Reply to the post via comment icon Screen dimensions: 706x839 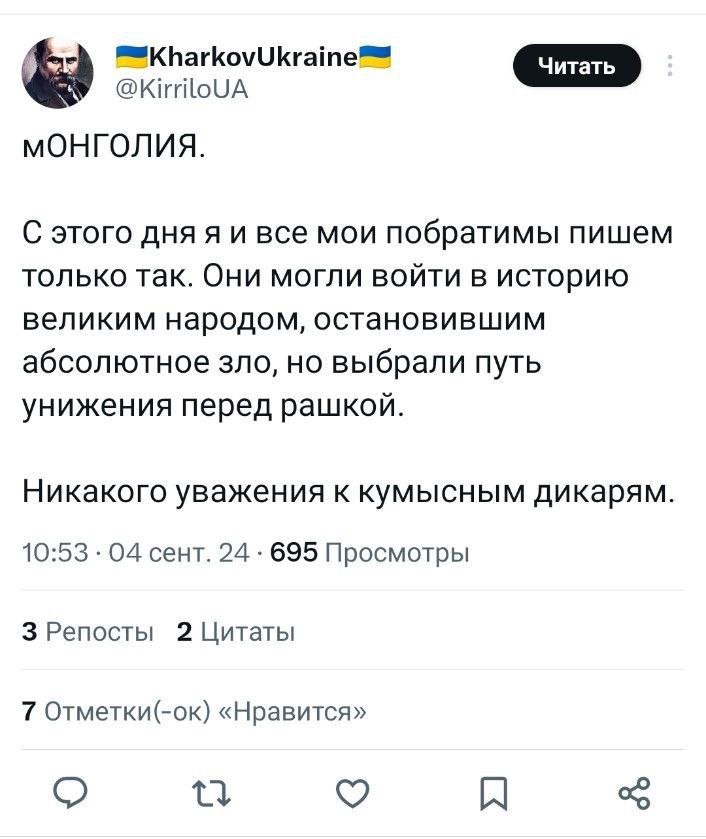pos(70,795)
